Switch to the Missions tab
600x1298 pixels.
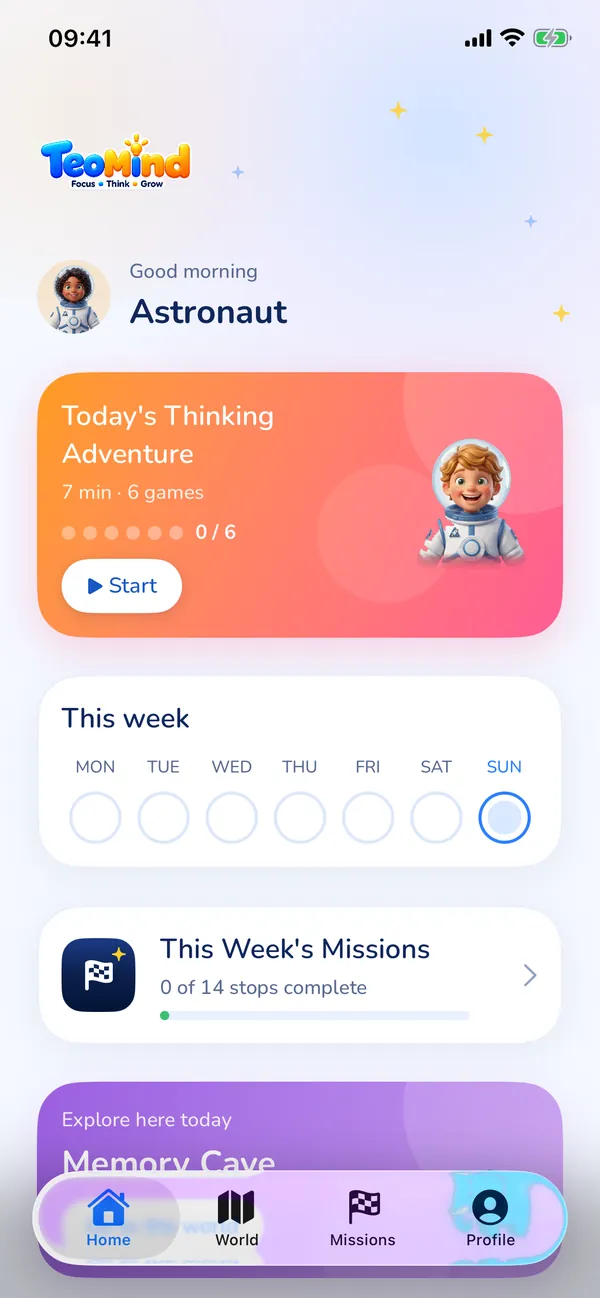[363, 1218]
